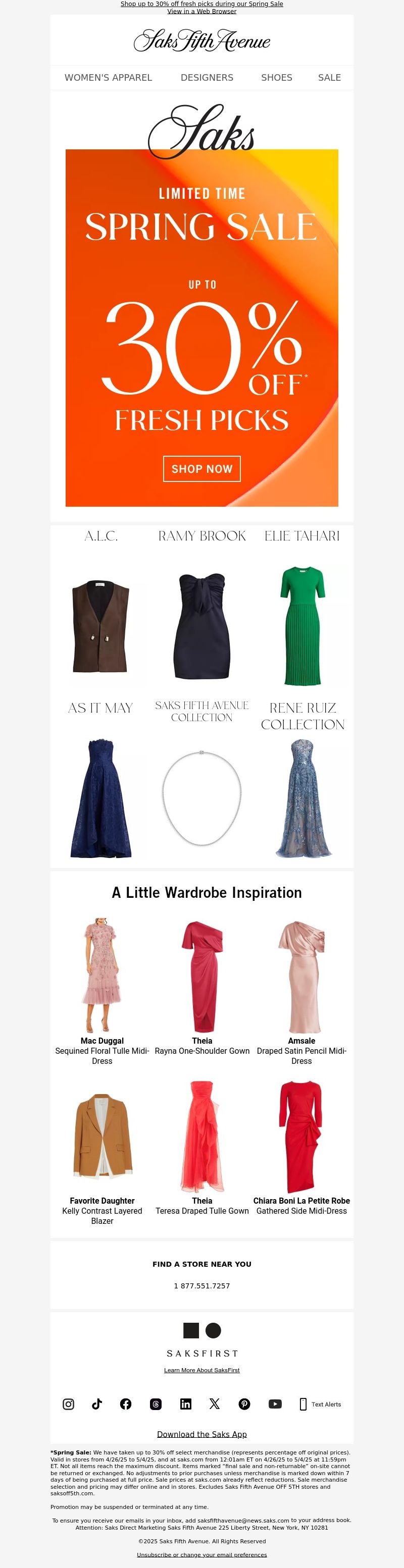404x1568 pixels.
Task: Tap the Shop Now button
Action: (x=201, y=469)
